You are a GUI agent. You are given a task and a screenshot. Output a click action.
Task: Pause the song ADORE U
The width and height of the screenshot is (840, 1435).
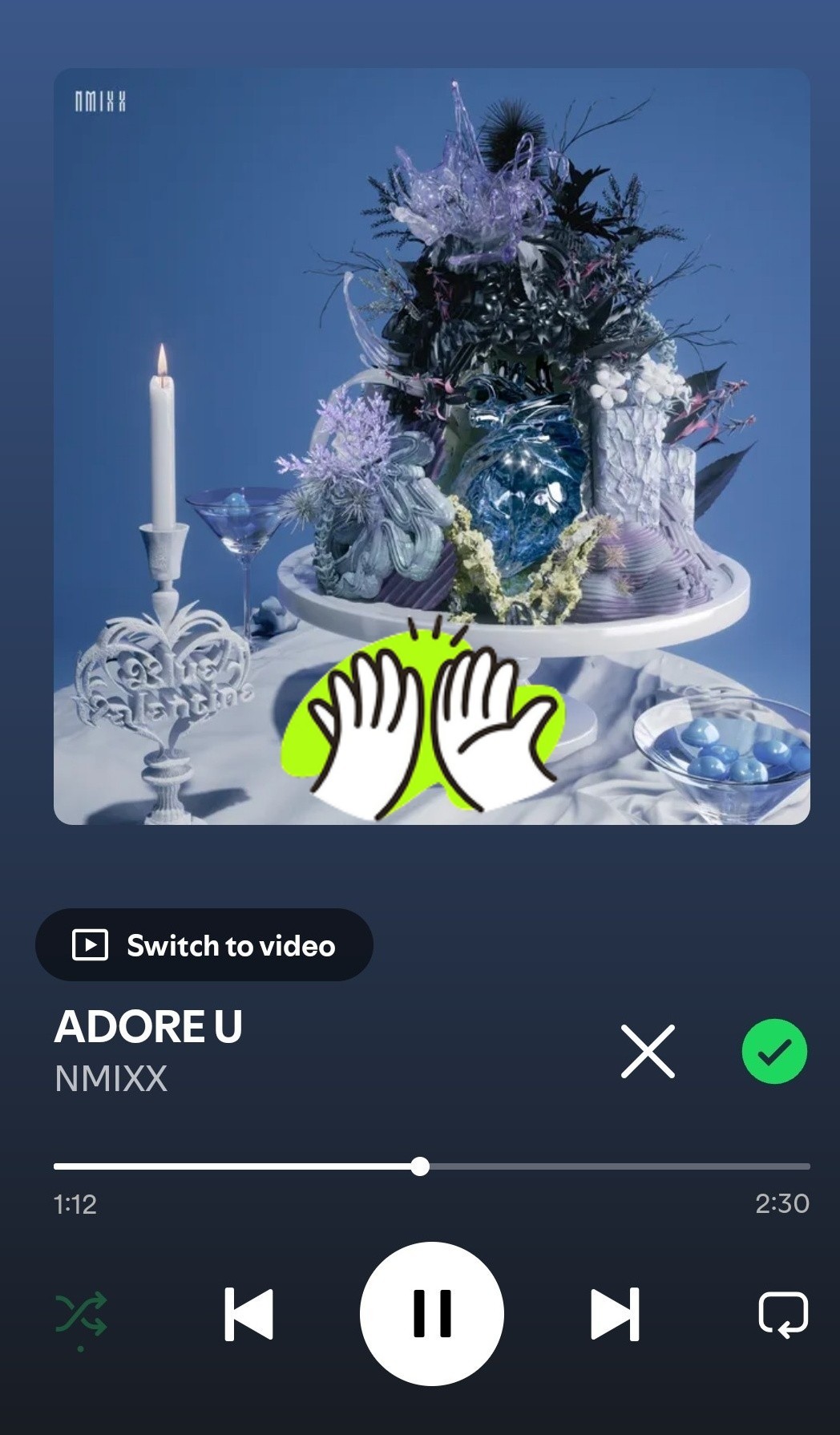(431, 1313)
